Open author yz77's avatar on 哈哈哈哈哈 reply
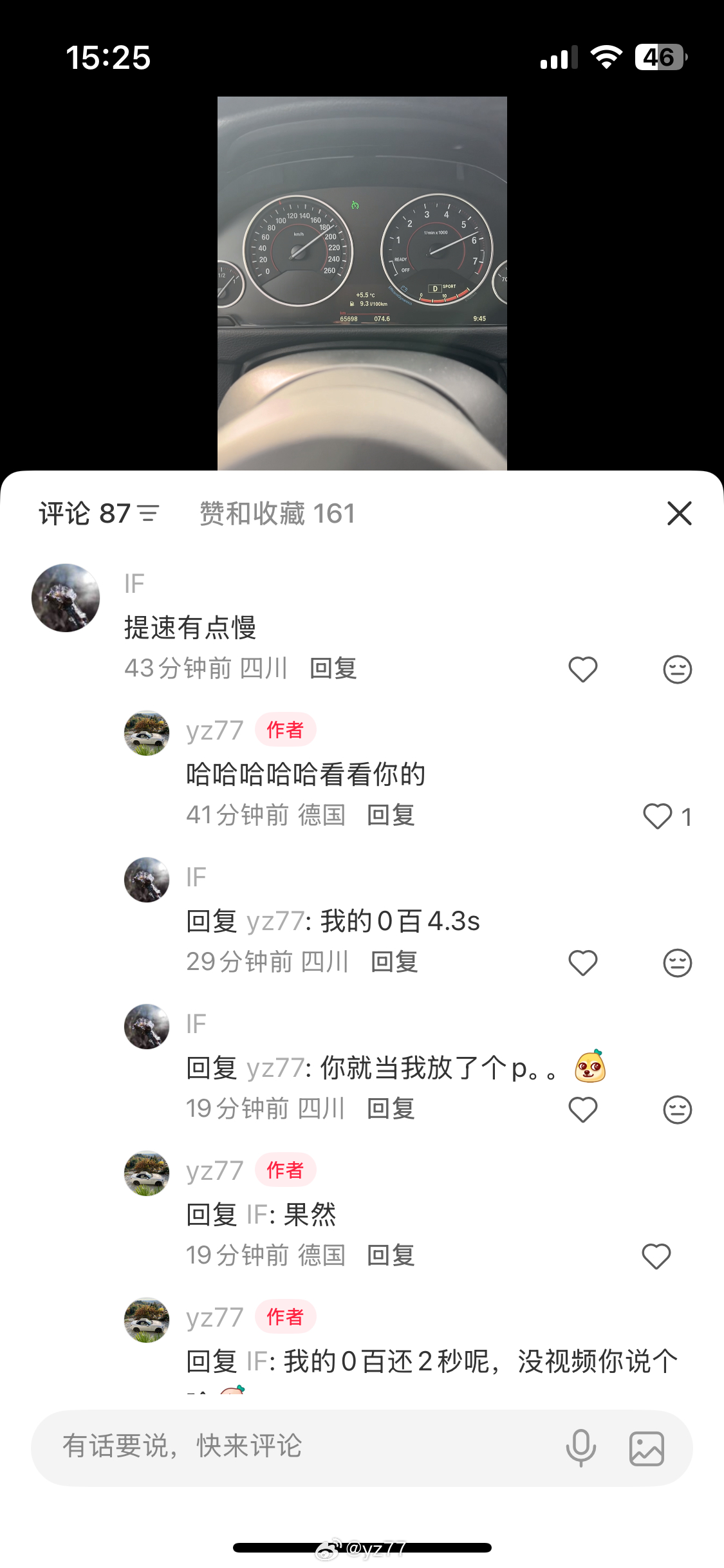Viewport: 724px width, 1568px height. pos(146,733)
